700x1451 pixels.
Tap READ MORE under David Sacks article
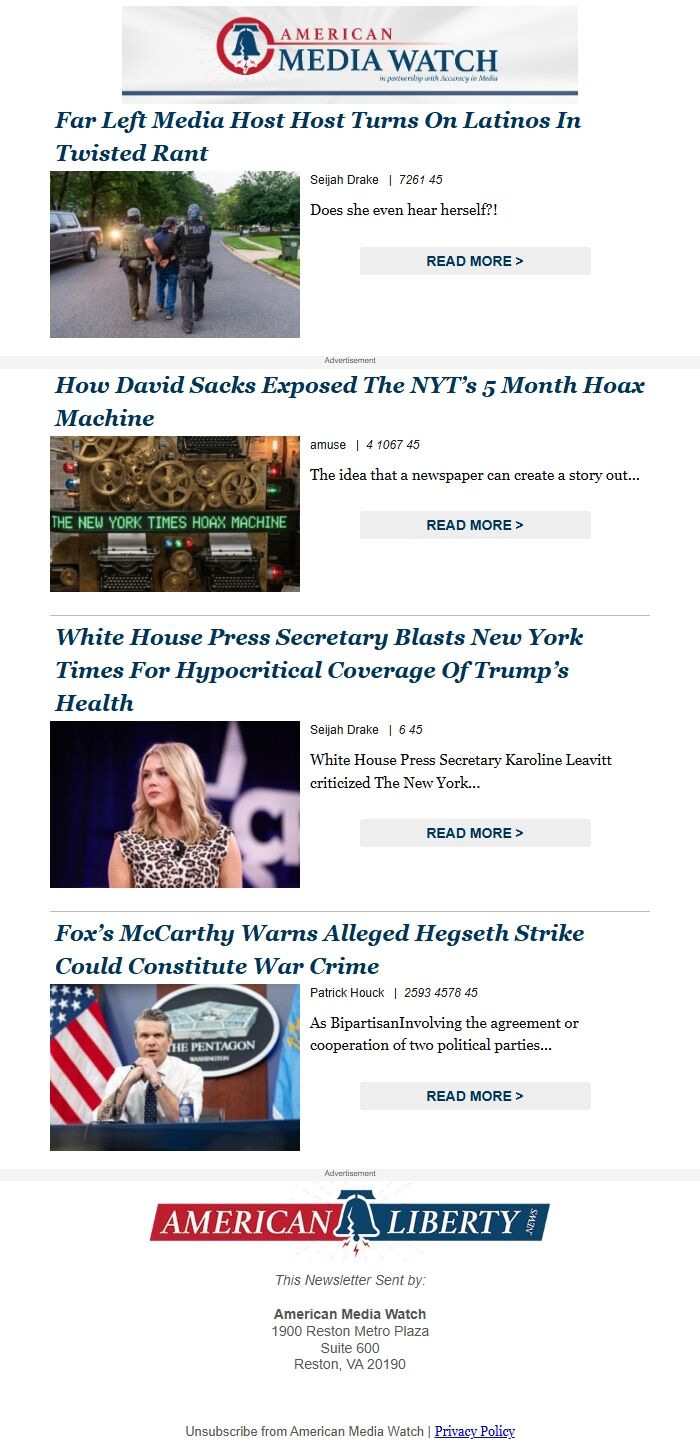pyautogui.click(x=475, y=525)
